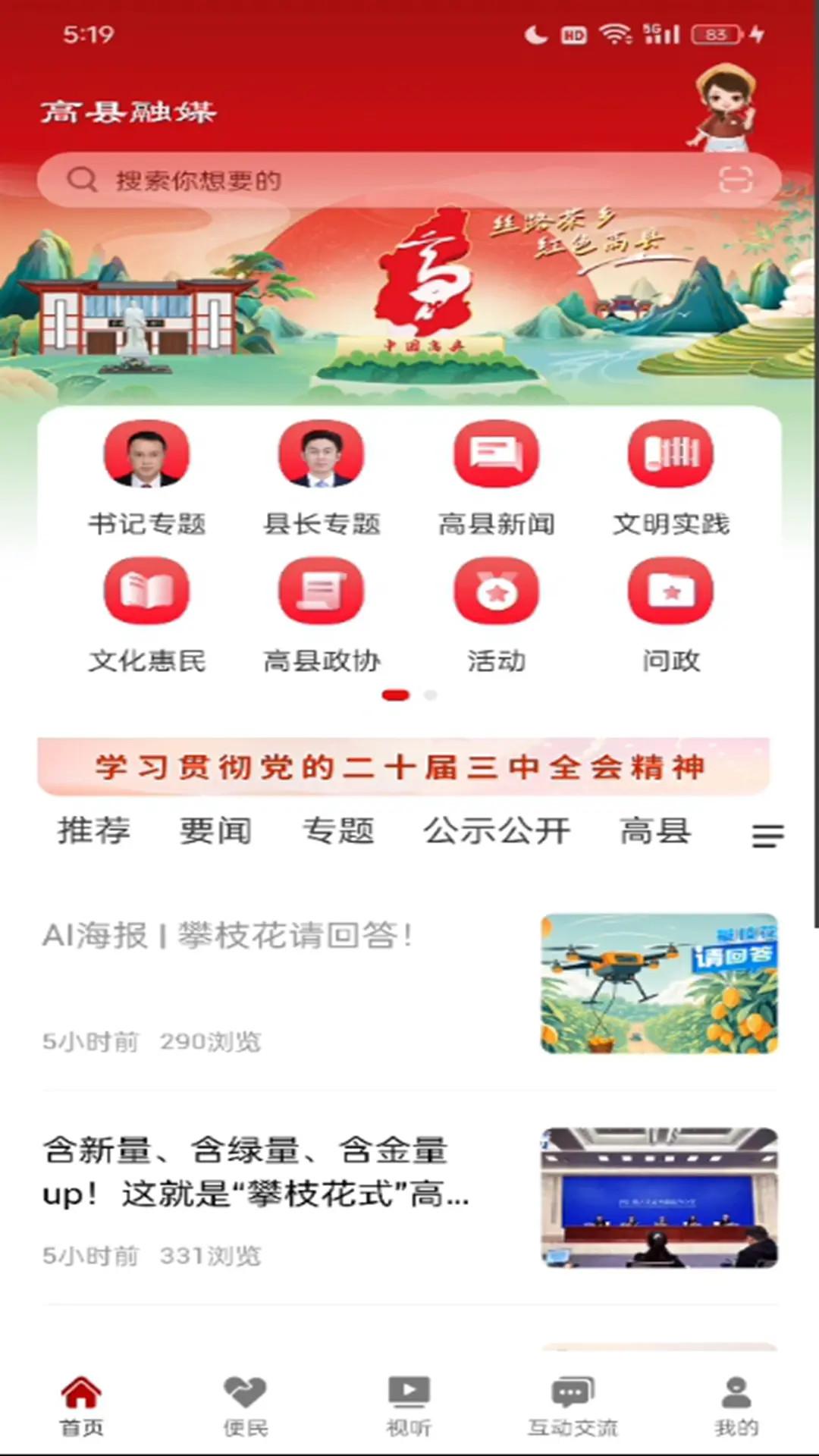Open the AI海报 攀枝花请回答 article thumbnail
Screen dimensions: 819x1456
click(659, 983)
